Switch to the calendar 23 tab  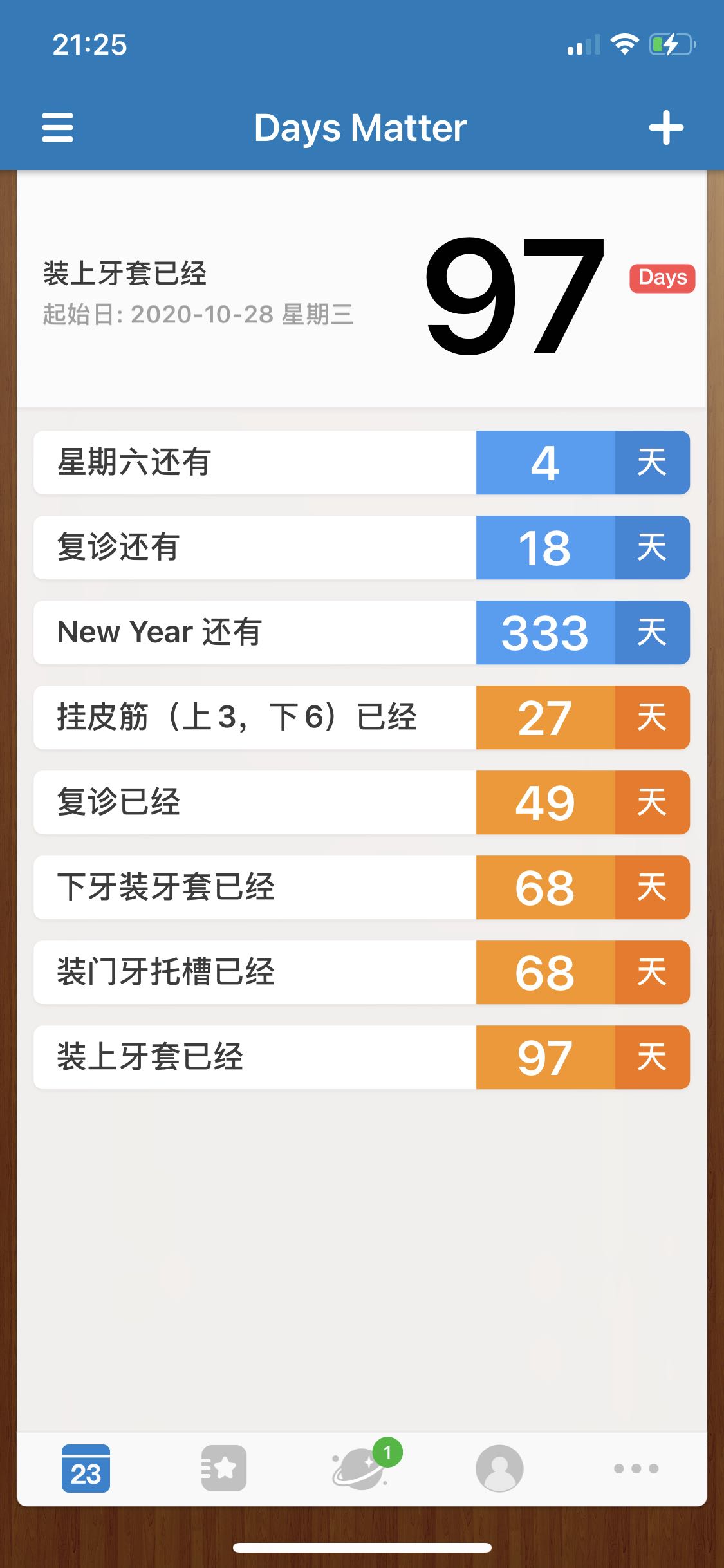coord(86,1468)
